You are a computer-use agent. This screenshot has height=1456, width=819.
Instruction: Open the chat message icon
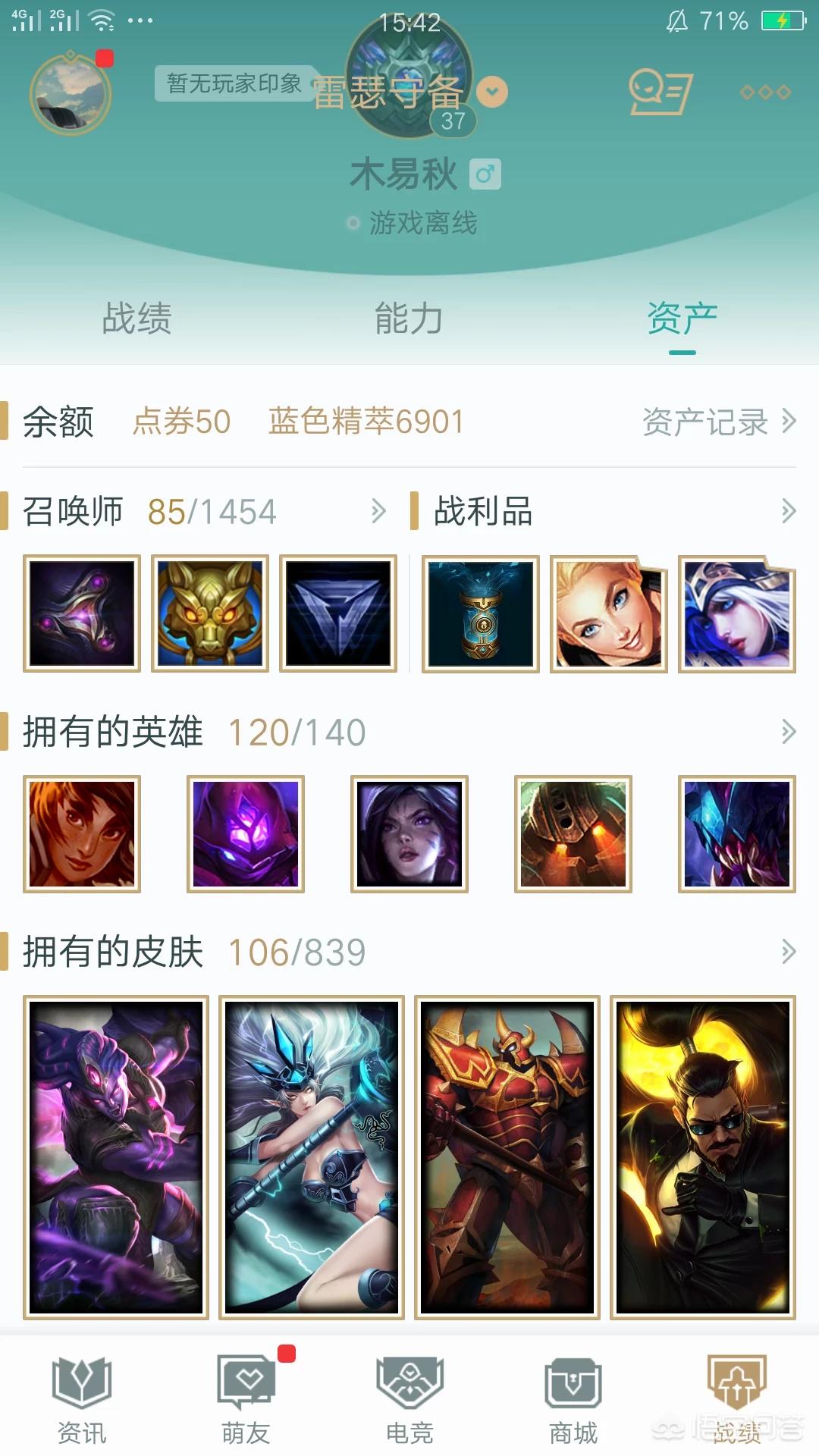click(661, 93)
